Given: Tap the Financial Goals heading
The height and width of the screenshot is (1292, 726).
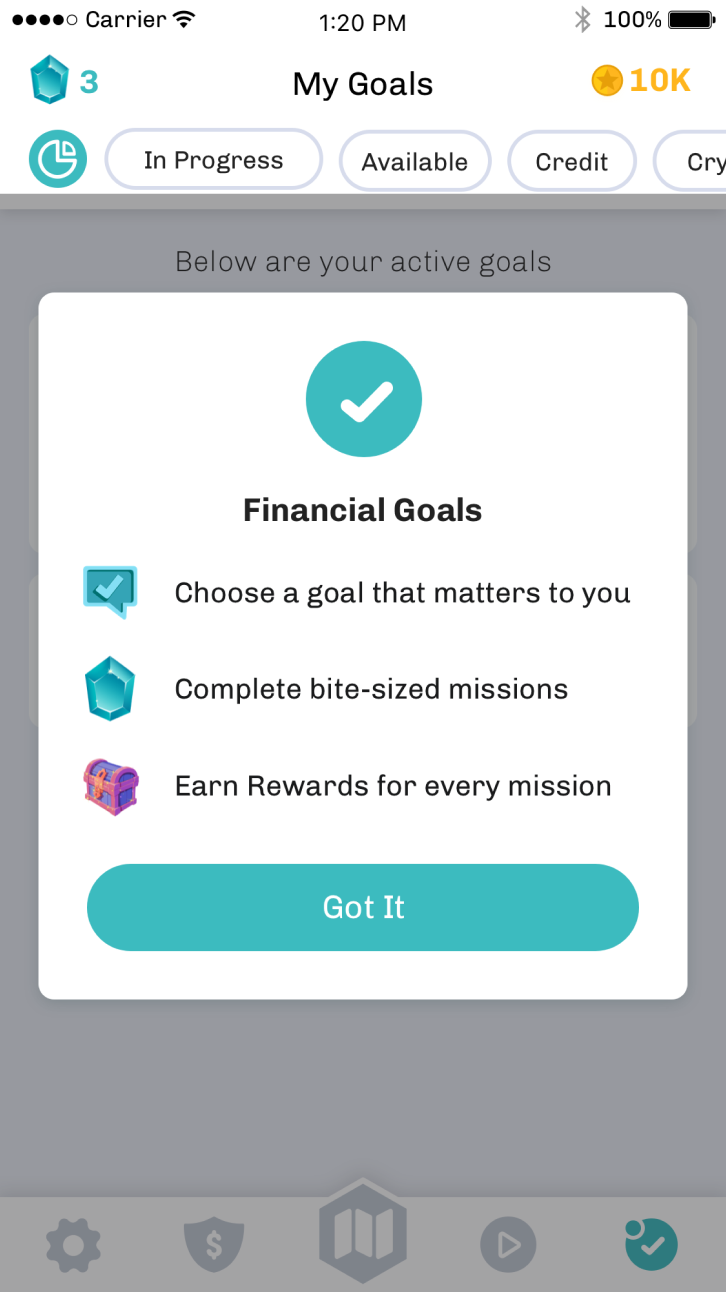Looking at the screenshot, I should tap(363, 510).
